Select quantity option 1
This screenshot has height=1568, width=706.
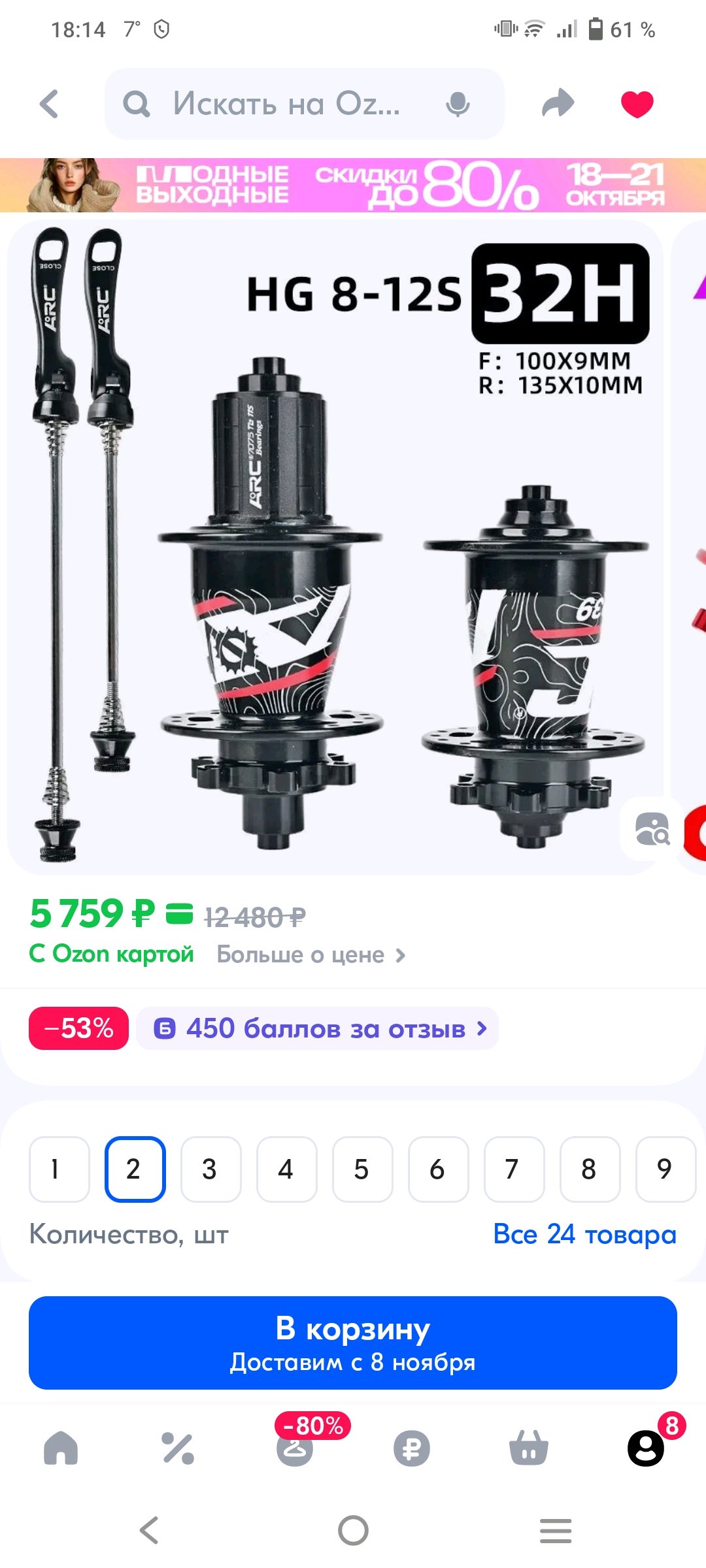pos(59,1169)
